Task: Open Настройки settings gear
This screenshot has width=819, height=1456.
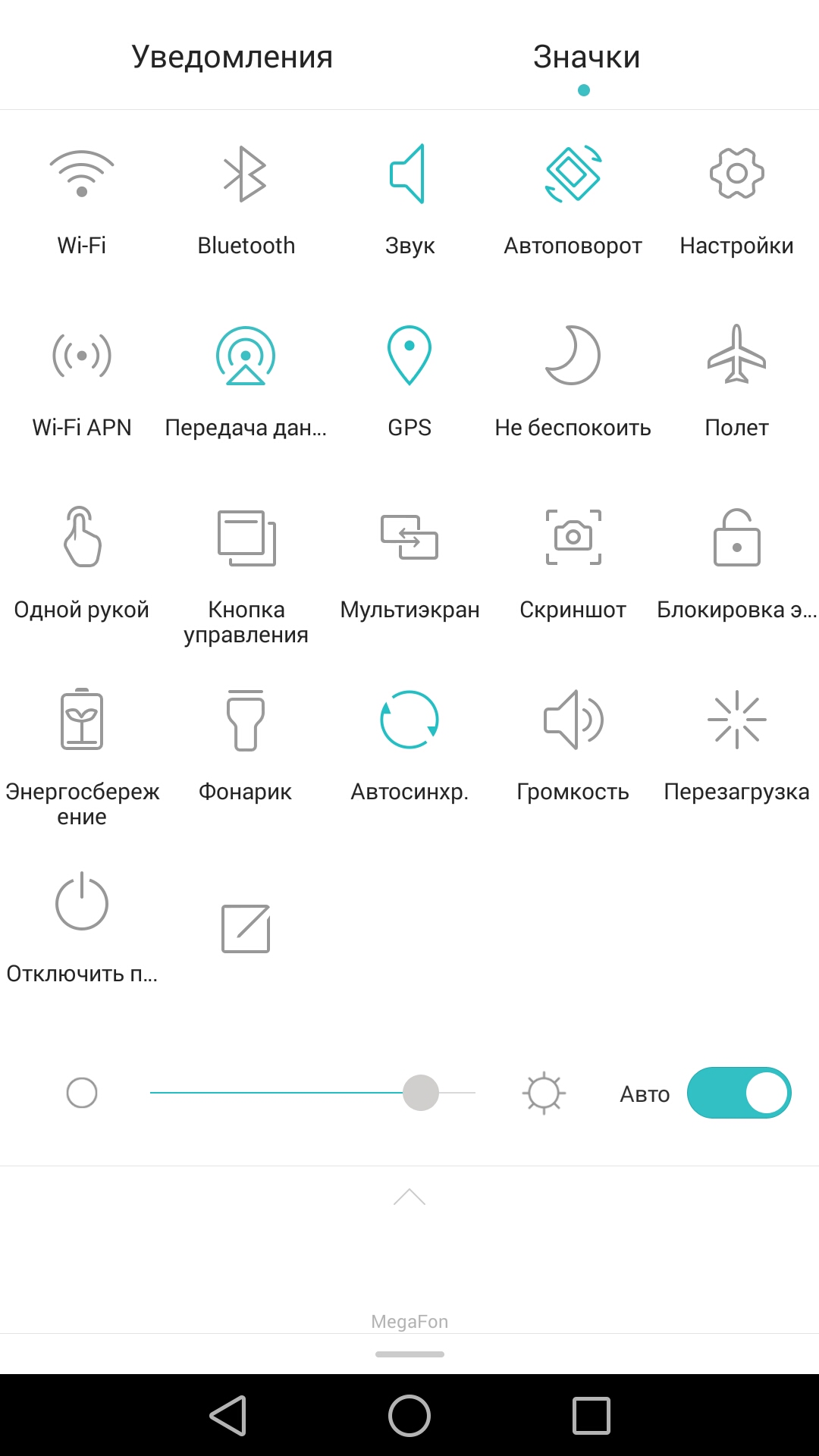Action: tap(736, 174)
